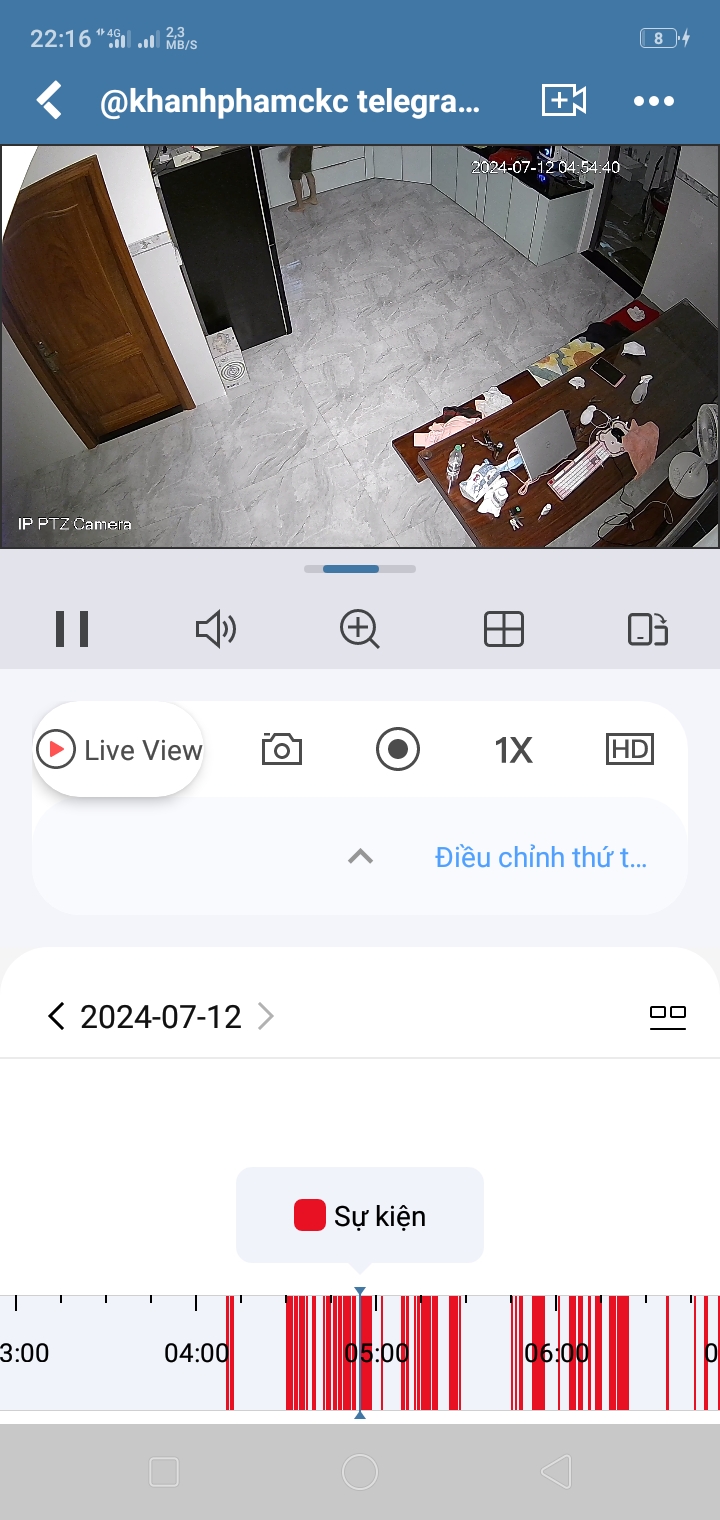Change the 1X playback speed
The image size is (720, 1520).
514,749
